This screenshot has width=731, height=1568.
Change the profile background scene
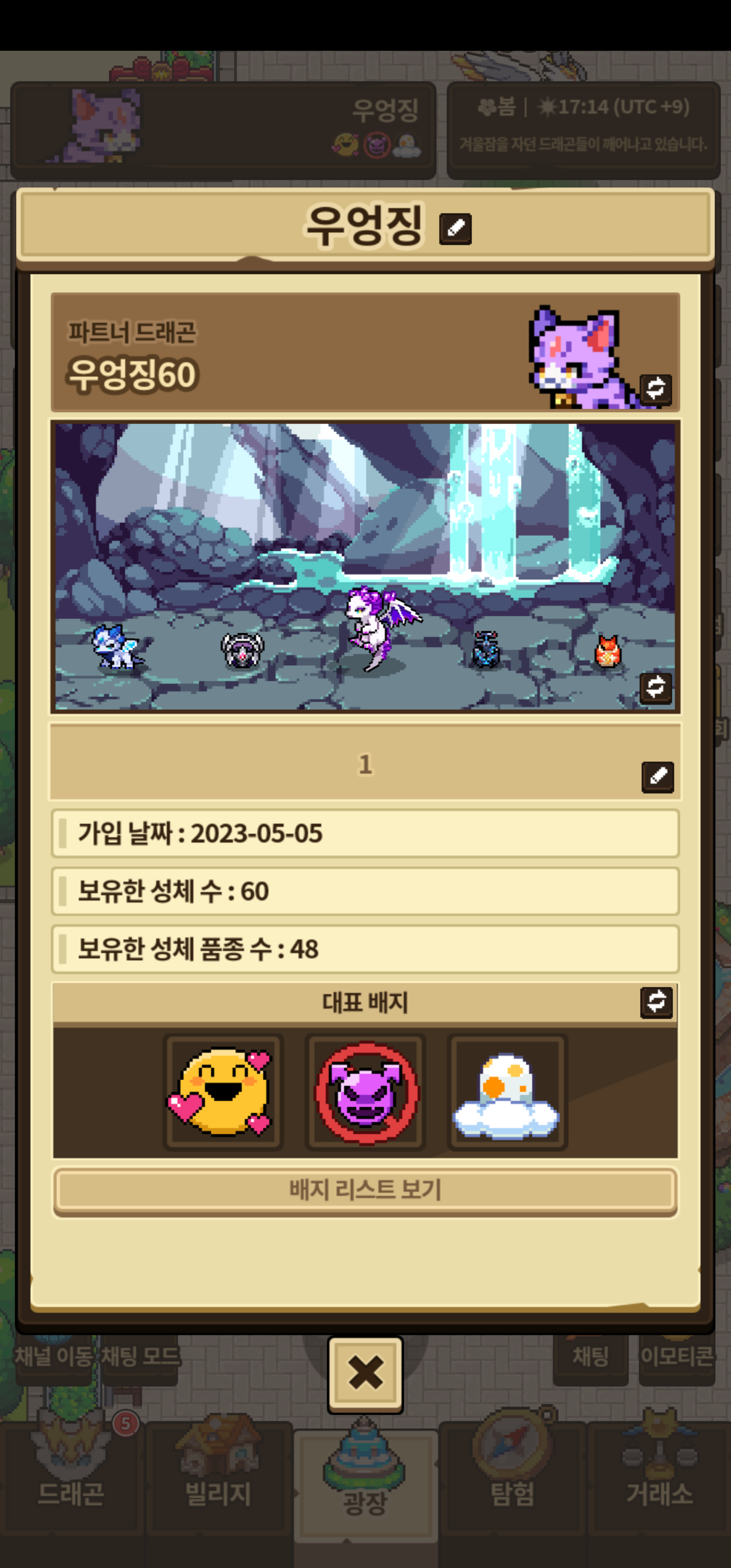pos(655,687)
